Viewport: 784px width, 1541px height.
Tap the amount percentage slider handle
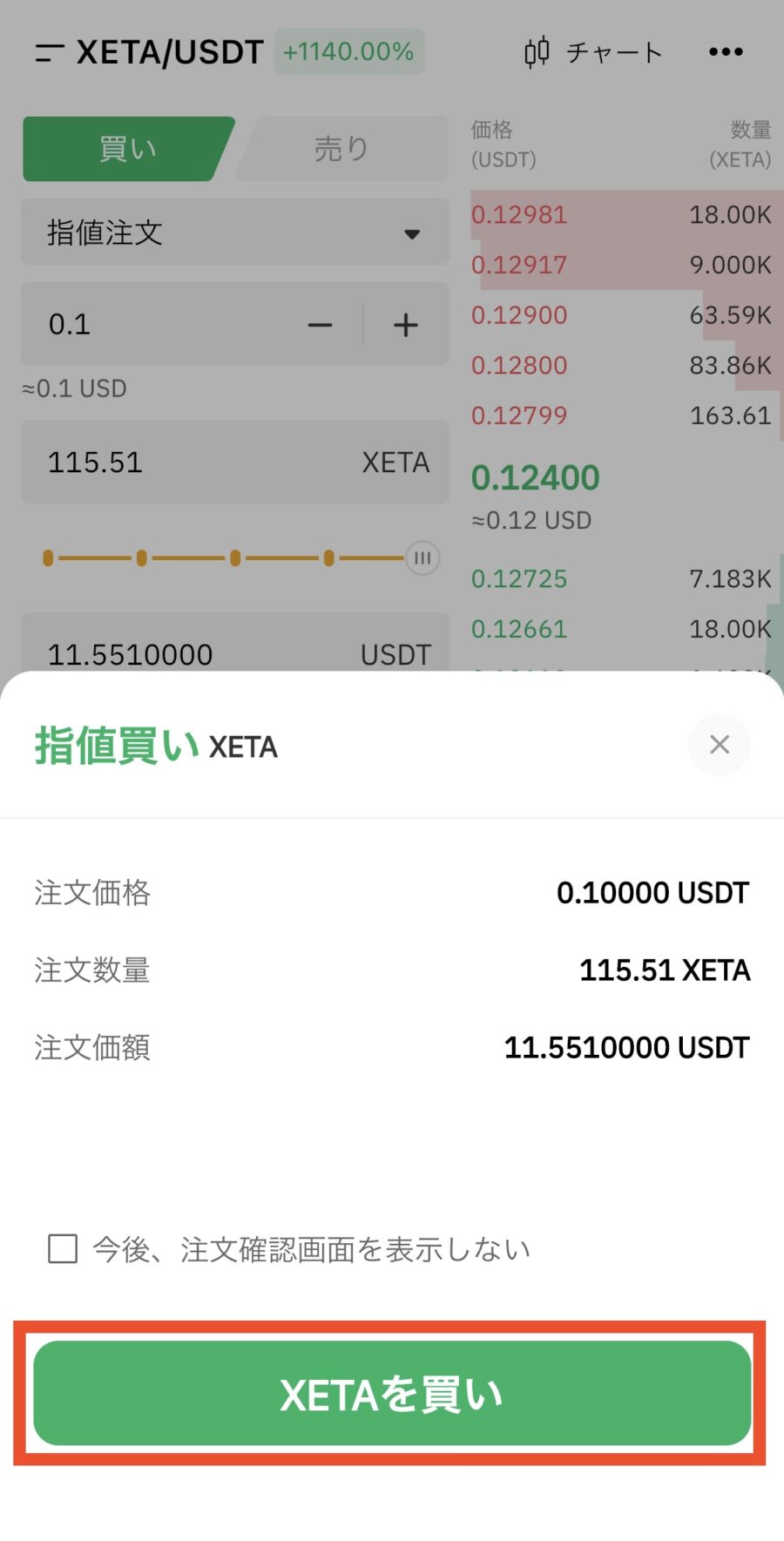[x=422, y=558]
